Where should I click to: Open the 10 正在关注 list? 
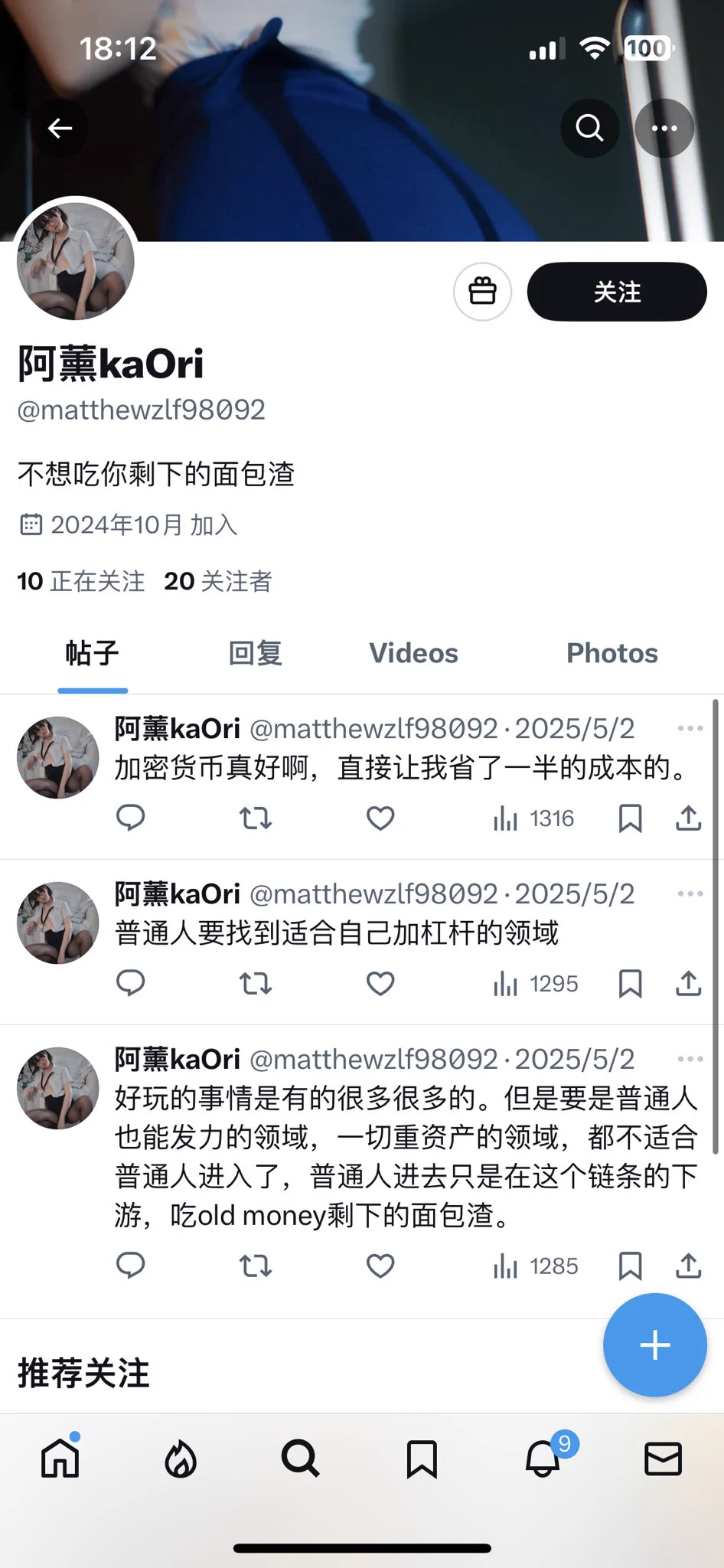(81, 581)
